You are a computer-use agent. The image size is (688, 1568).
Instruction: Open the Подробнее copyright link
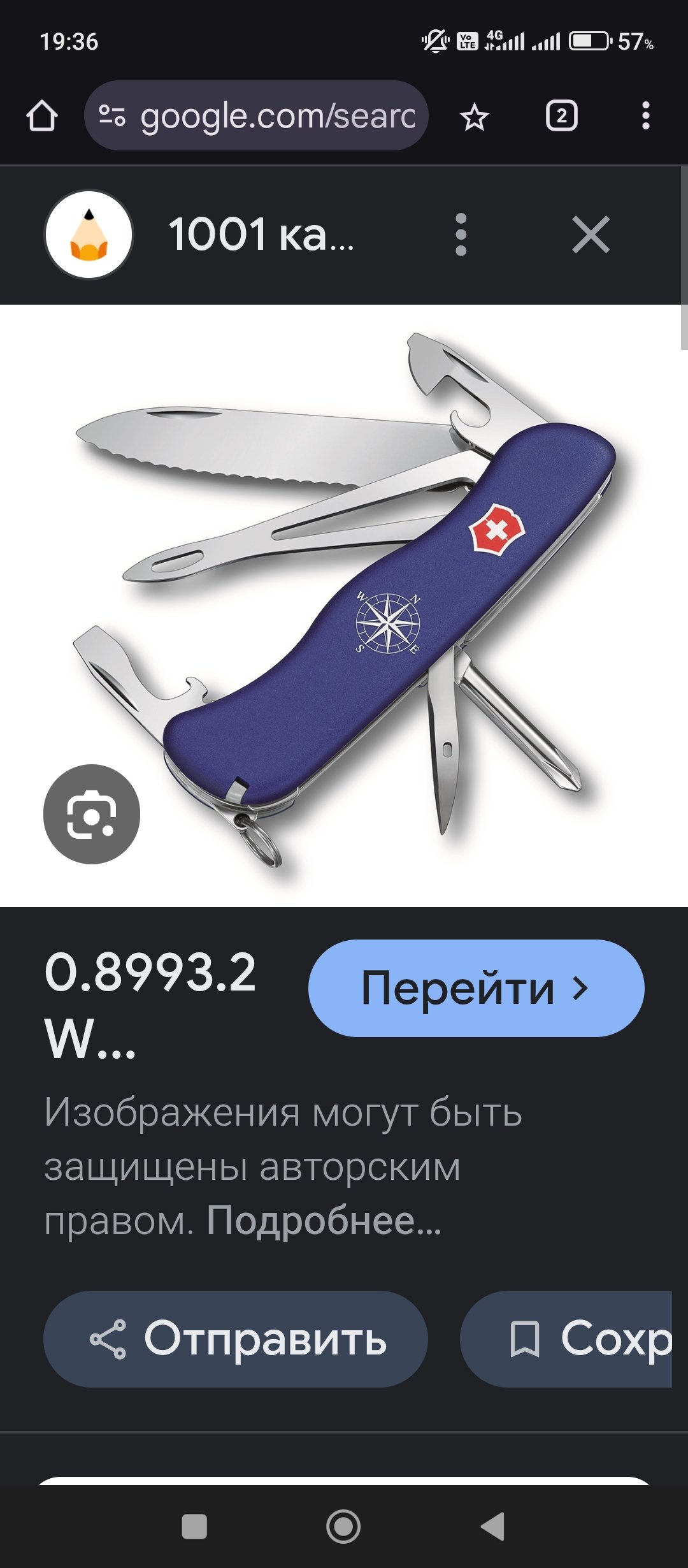tap(324, 1220)
